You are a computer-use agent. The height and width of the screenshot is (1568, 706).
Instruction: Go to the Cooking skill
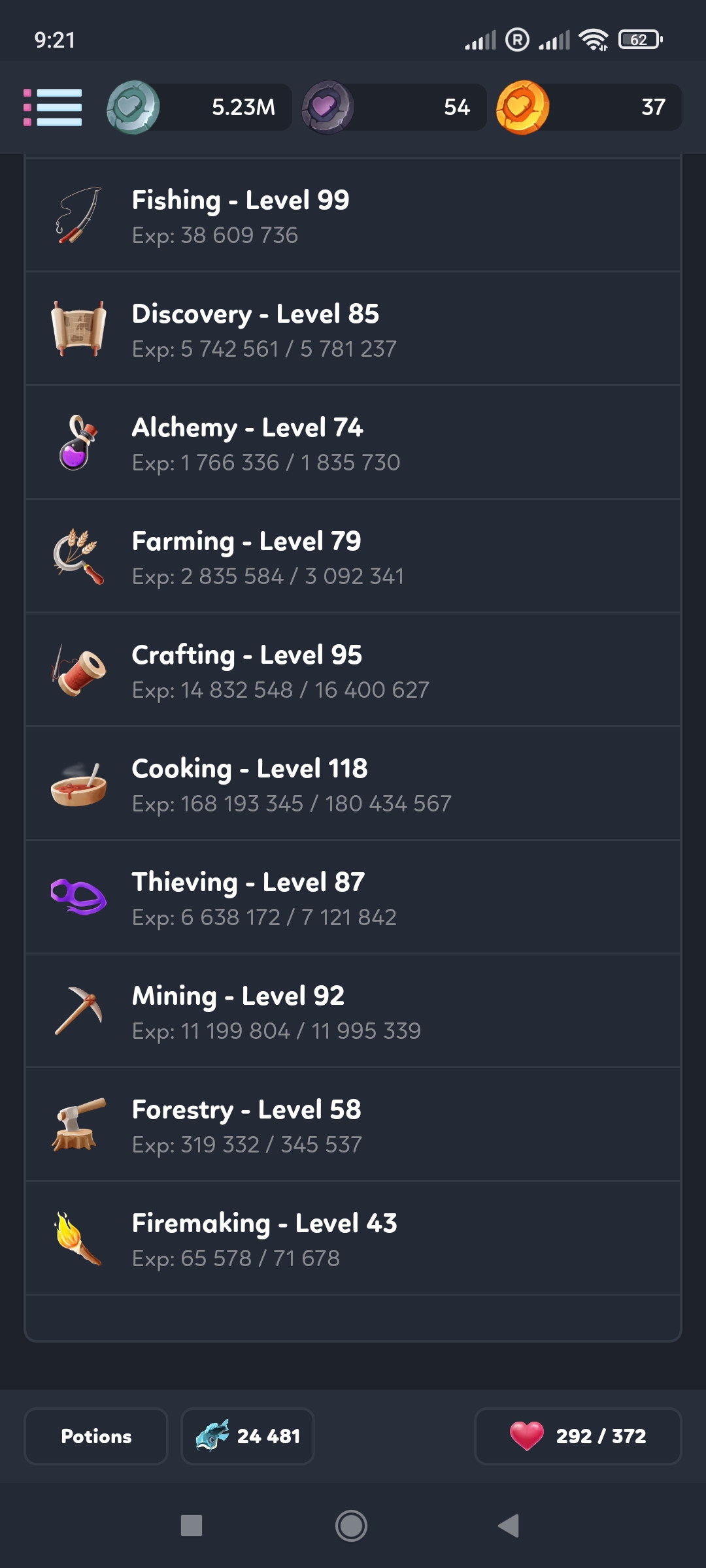tap(353, 784)
